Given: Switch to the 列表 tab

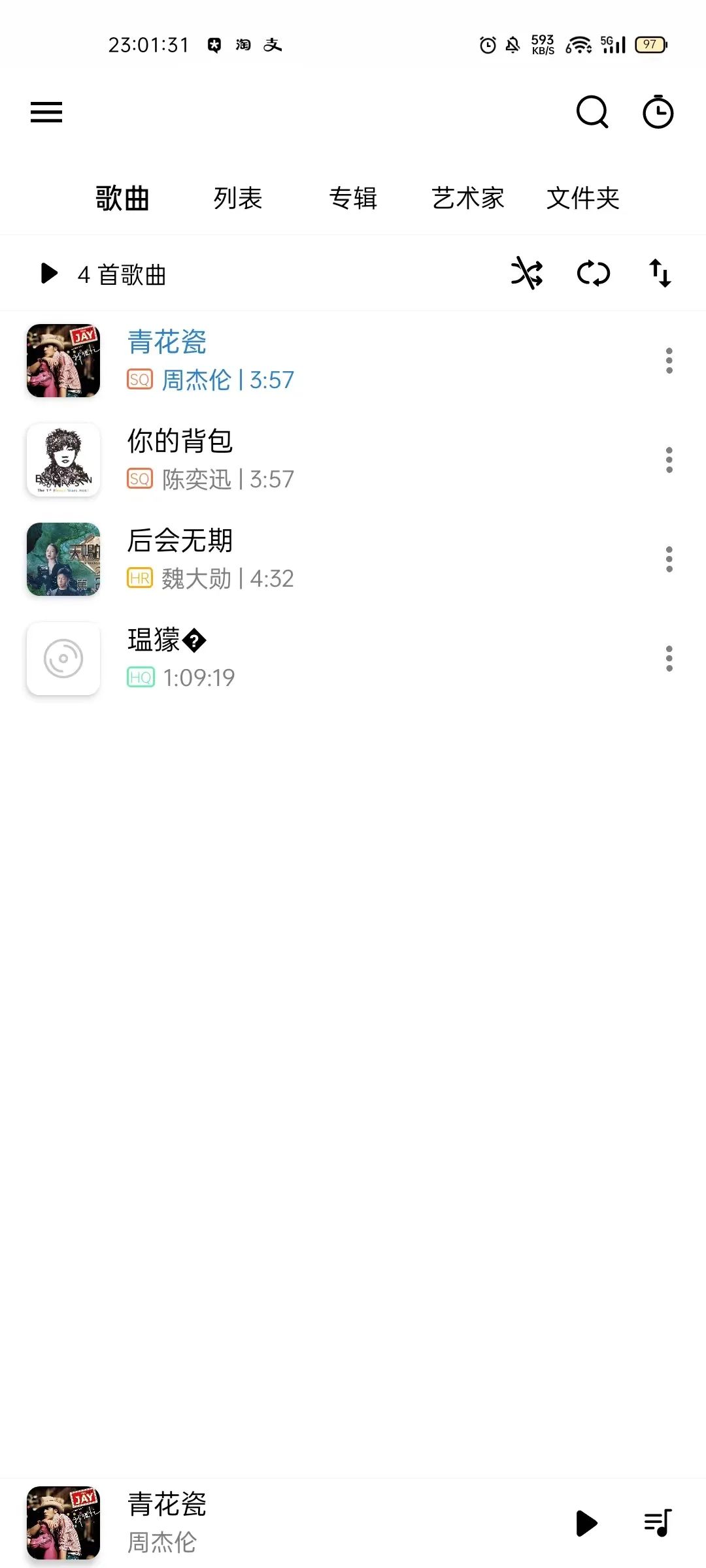Looking at the screenshot, I should (237, 198).
